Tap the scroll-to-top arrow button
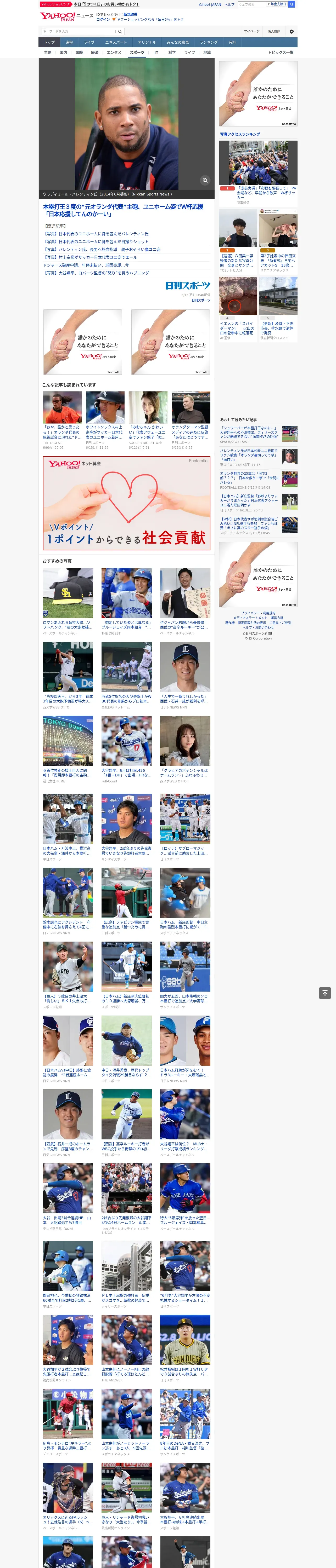The height and width of the screenshot is (1568, 336). pos(325,993)
